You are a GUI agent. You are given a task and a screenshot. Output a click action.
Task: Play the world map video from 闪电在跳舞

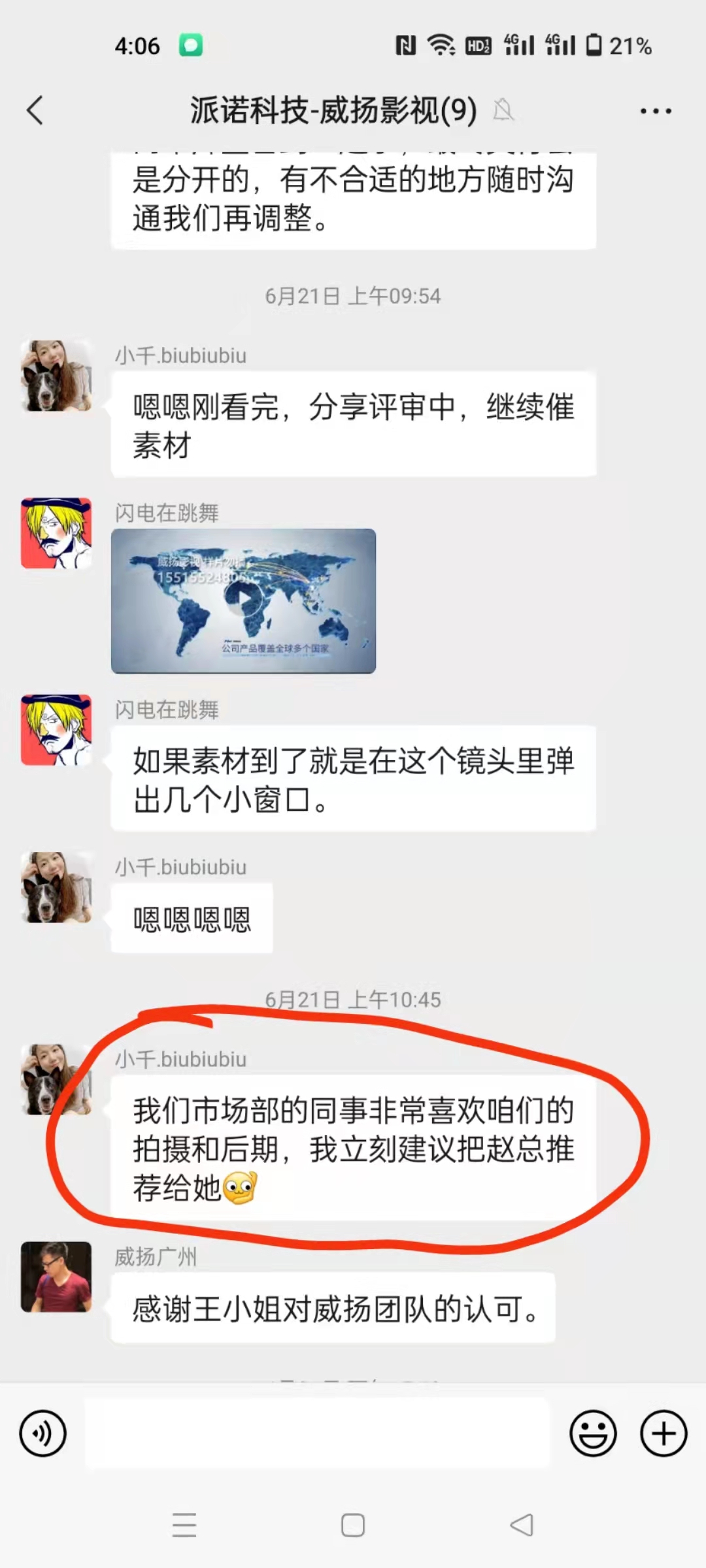(243, 600)
